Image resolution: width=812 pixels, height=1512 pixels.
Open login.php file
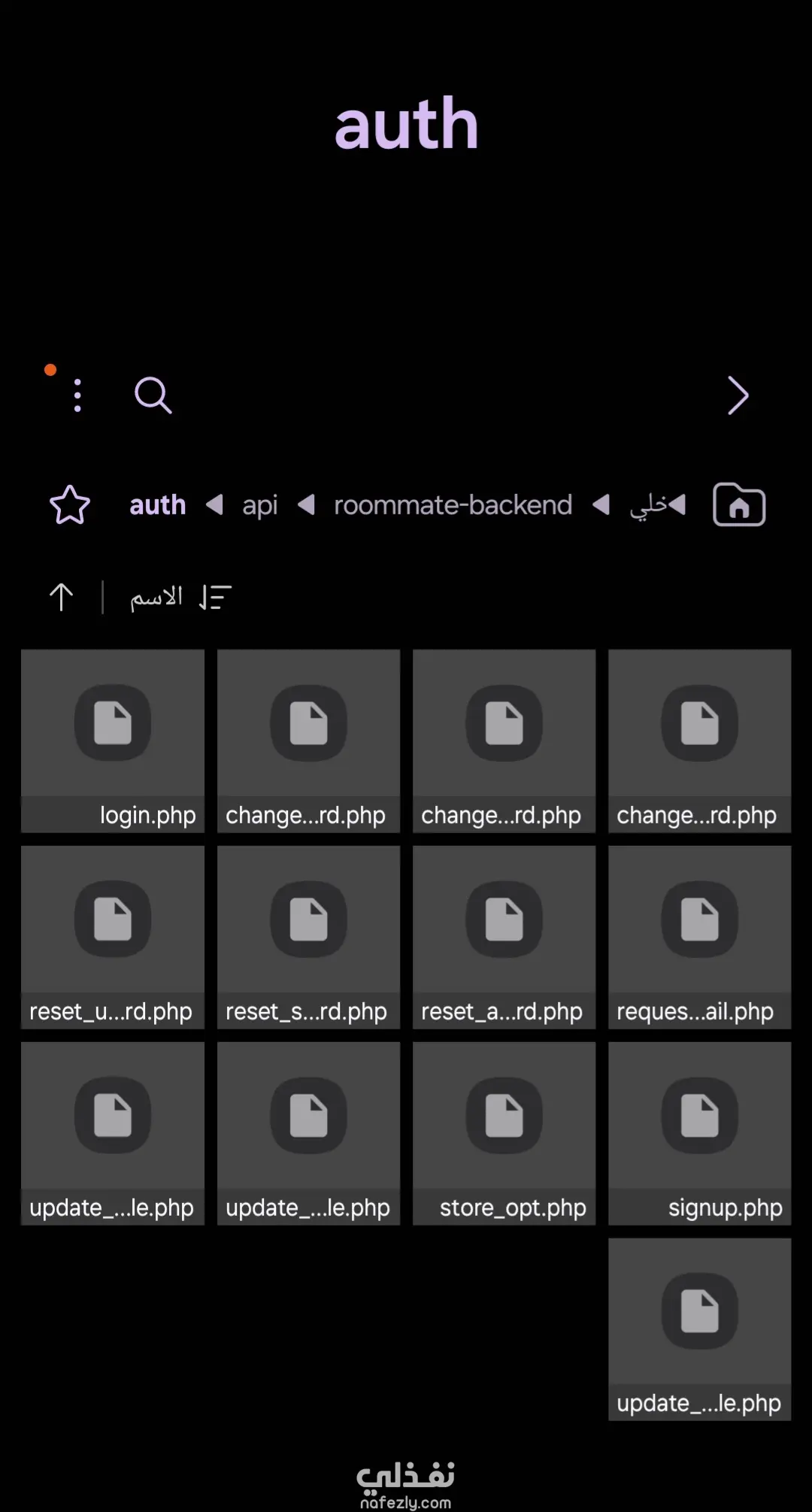click(113, 741)
